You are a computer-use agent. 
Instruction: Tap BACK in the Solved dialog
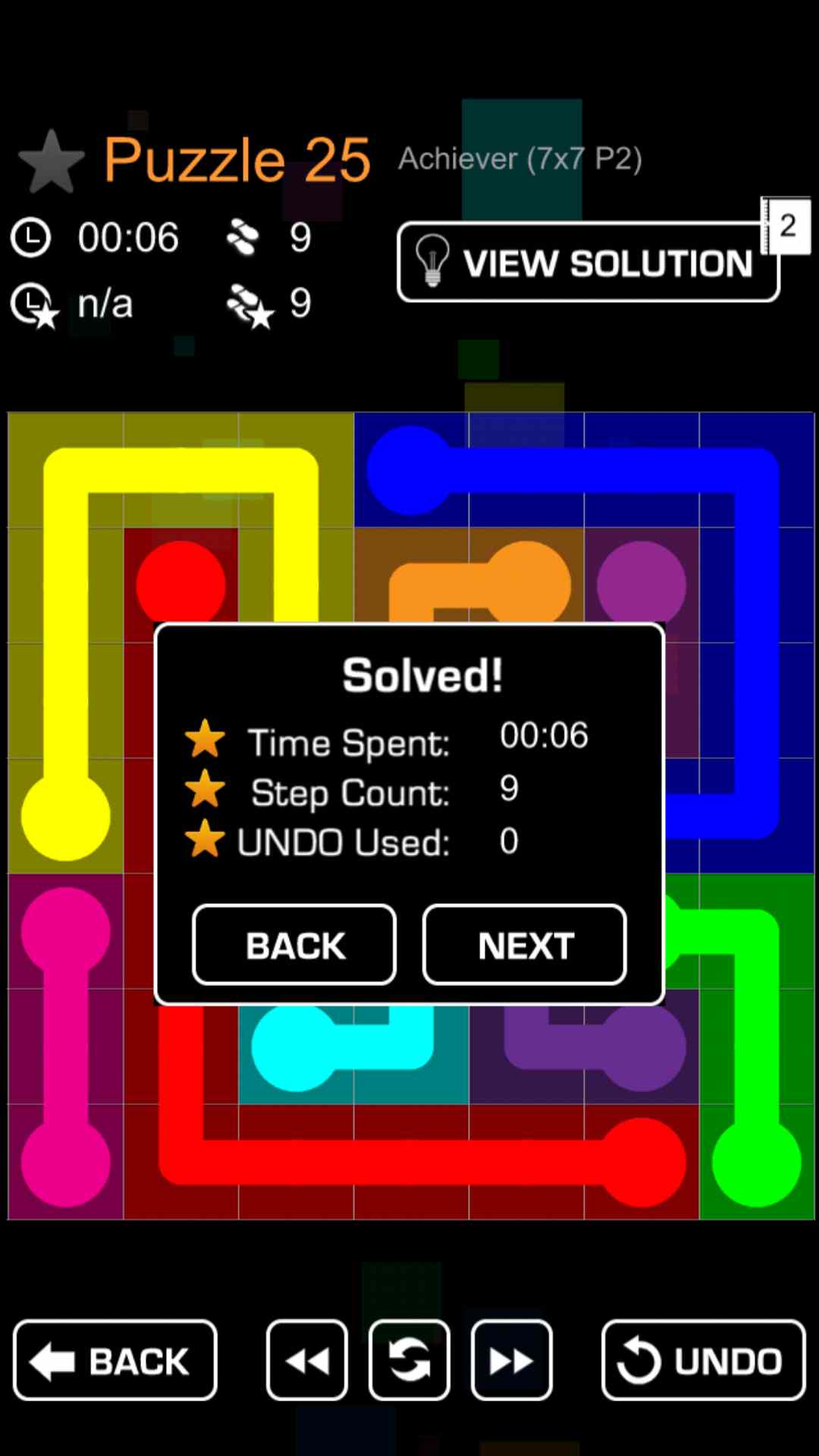click(294, 945)
